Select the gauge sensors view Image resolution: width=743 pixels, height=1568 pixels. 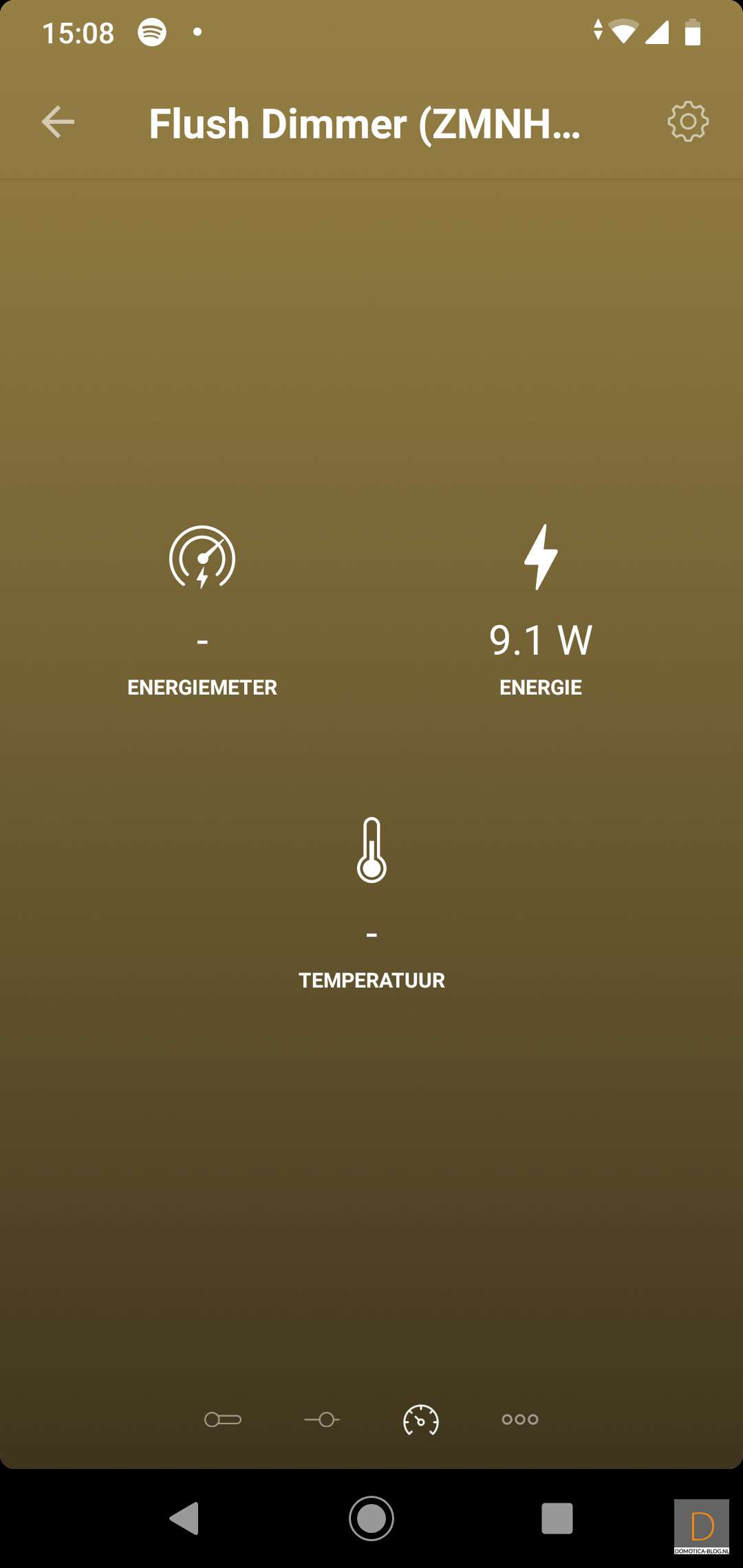click(421, 1419)
